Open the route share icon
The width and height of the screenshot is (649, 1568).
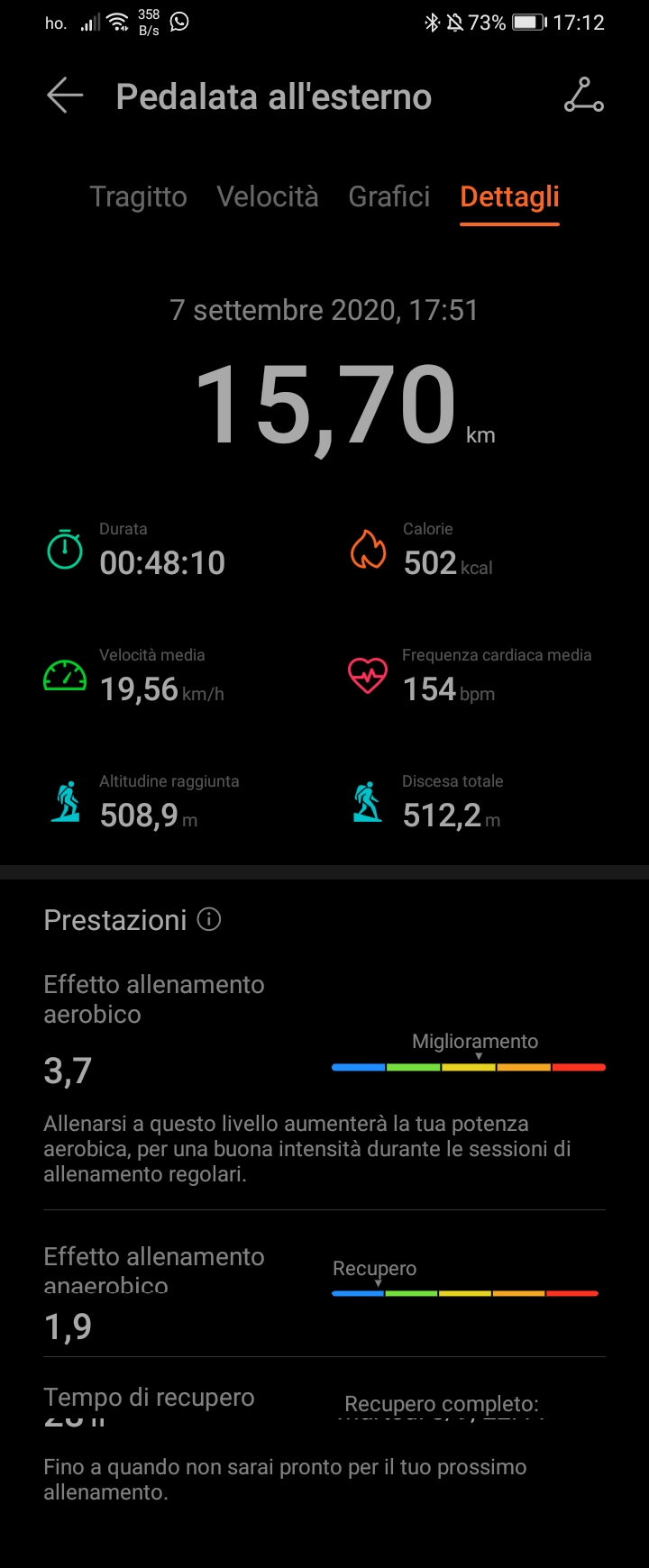coord(584,96)
